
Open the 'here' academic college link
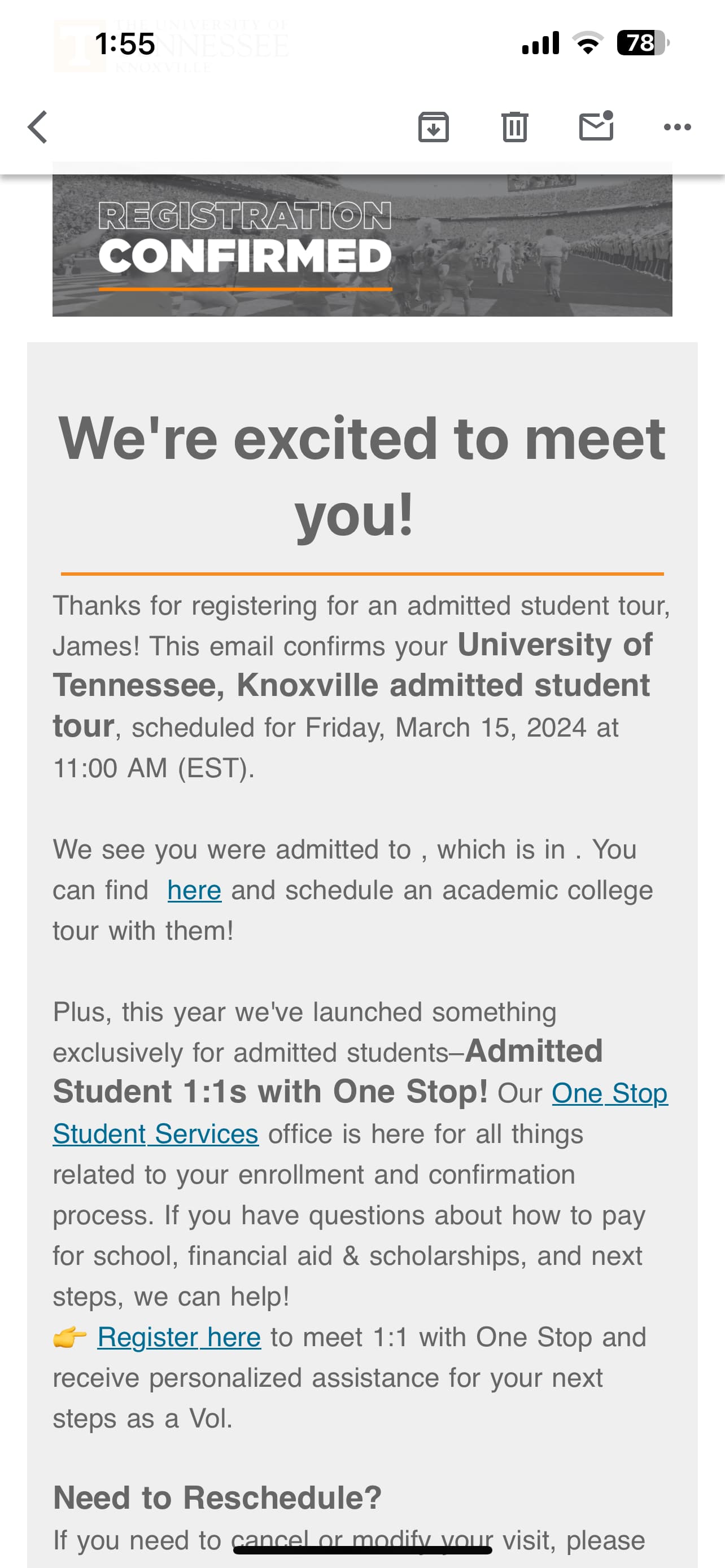(x=194, y=891)
